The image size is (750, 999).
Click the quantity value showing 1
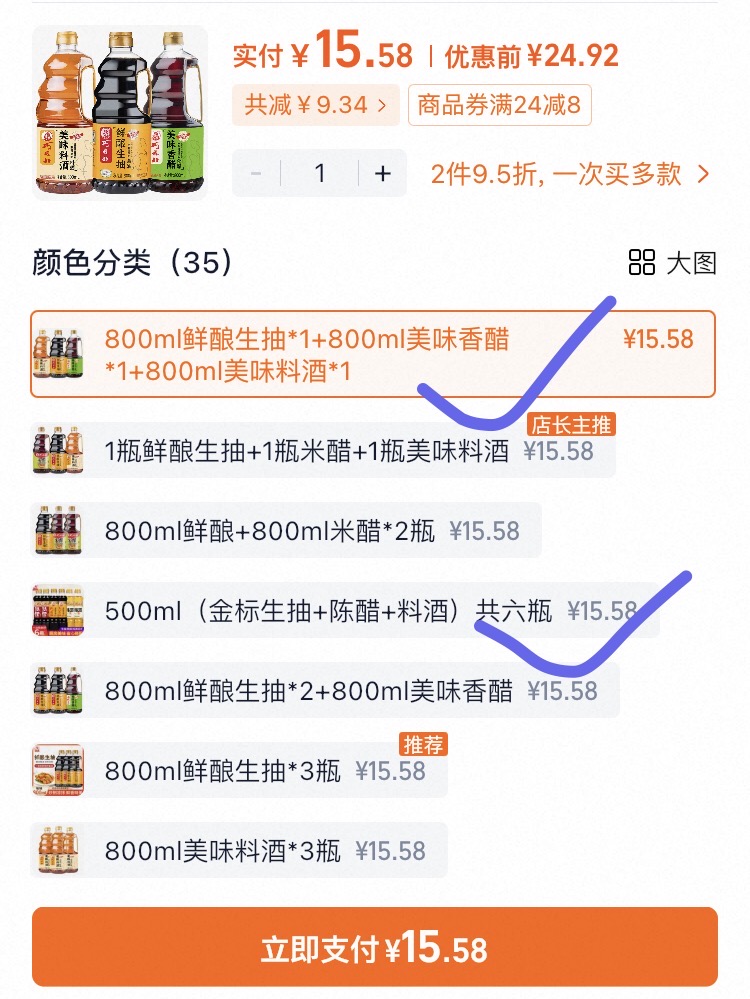(318, 172)
